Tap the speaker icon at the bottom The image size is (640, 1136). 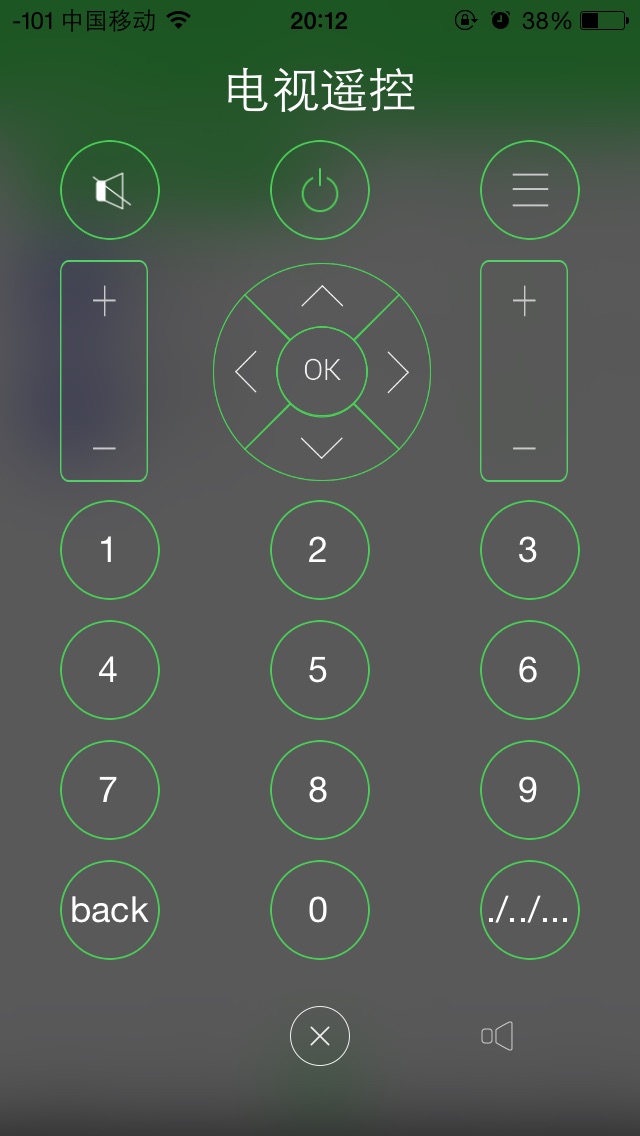[x=497, y=1036]
